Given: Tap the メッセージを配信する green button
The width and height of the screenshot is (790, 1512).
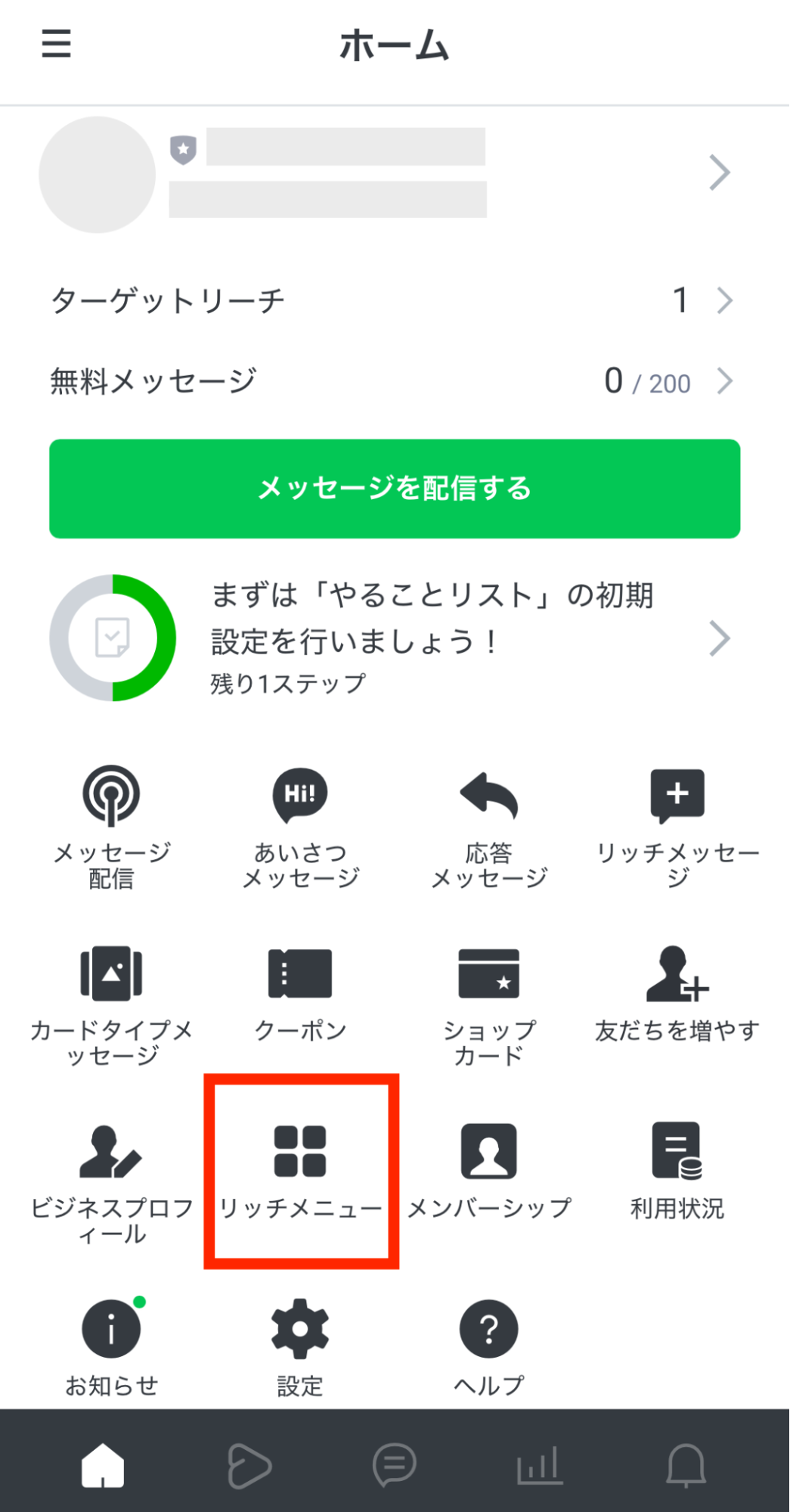Looking at the screenshot, I should tap(395, 489).
